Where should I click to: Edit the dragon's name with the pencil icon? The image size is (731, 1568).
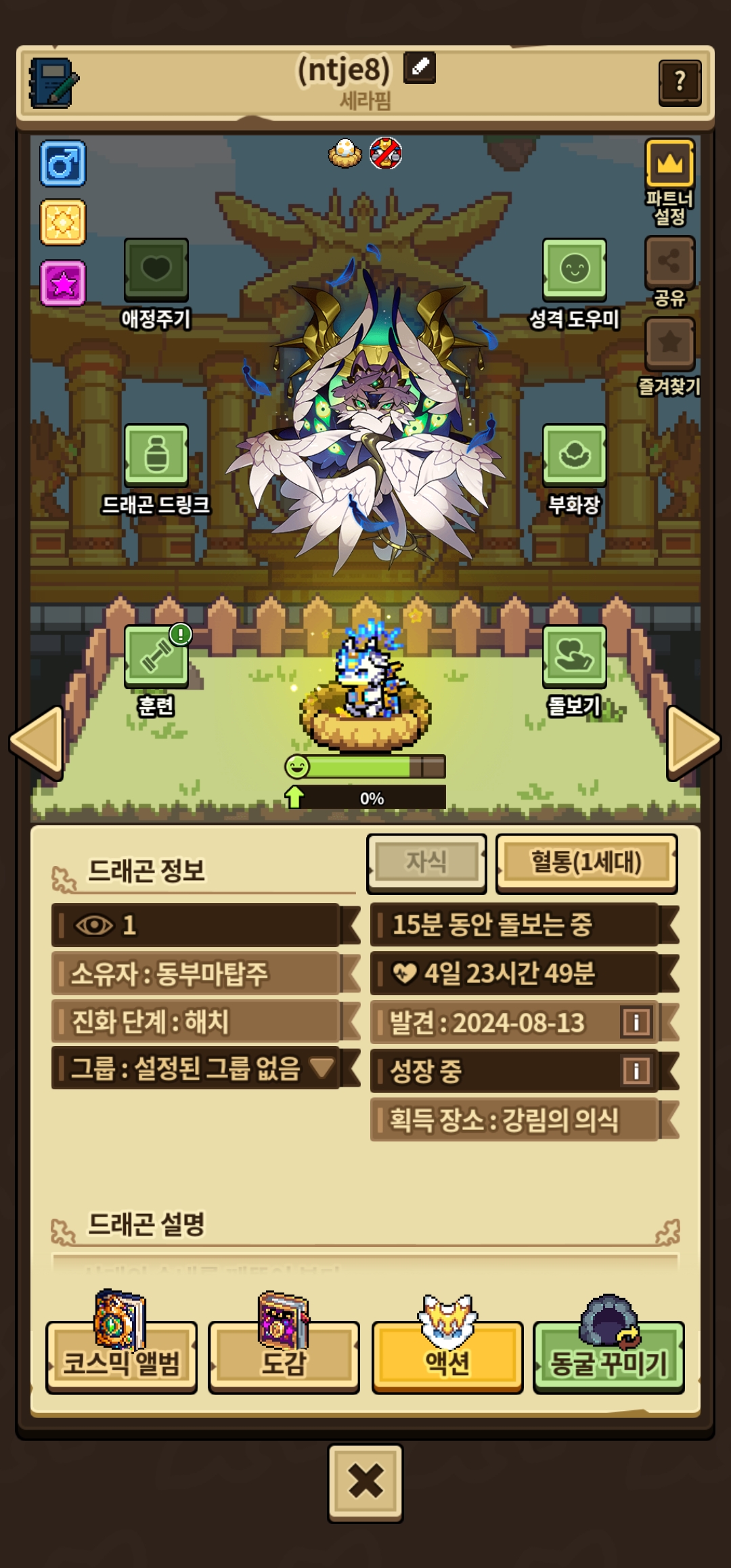coord(419,68)
